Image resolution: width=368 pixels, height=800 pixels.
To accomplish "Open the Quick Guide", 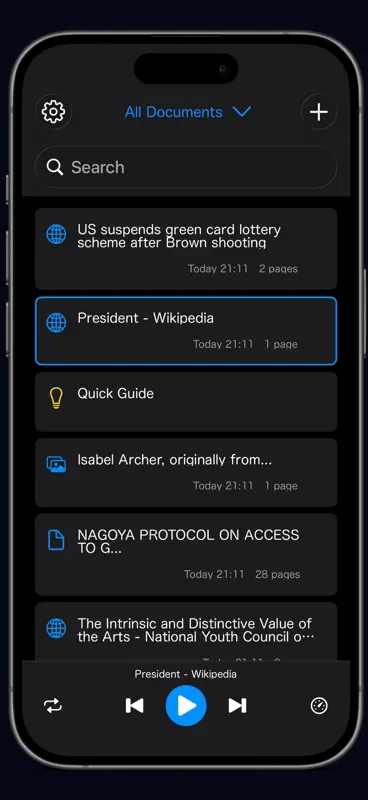I will pyautogui.click(x=186, y=402).
